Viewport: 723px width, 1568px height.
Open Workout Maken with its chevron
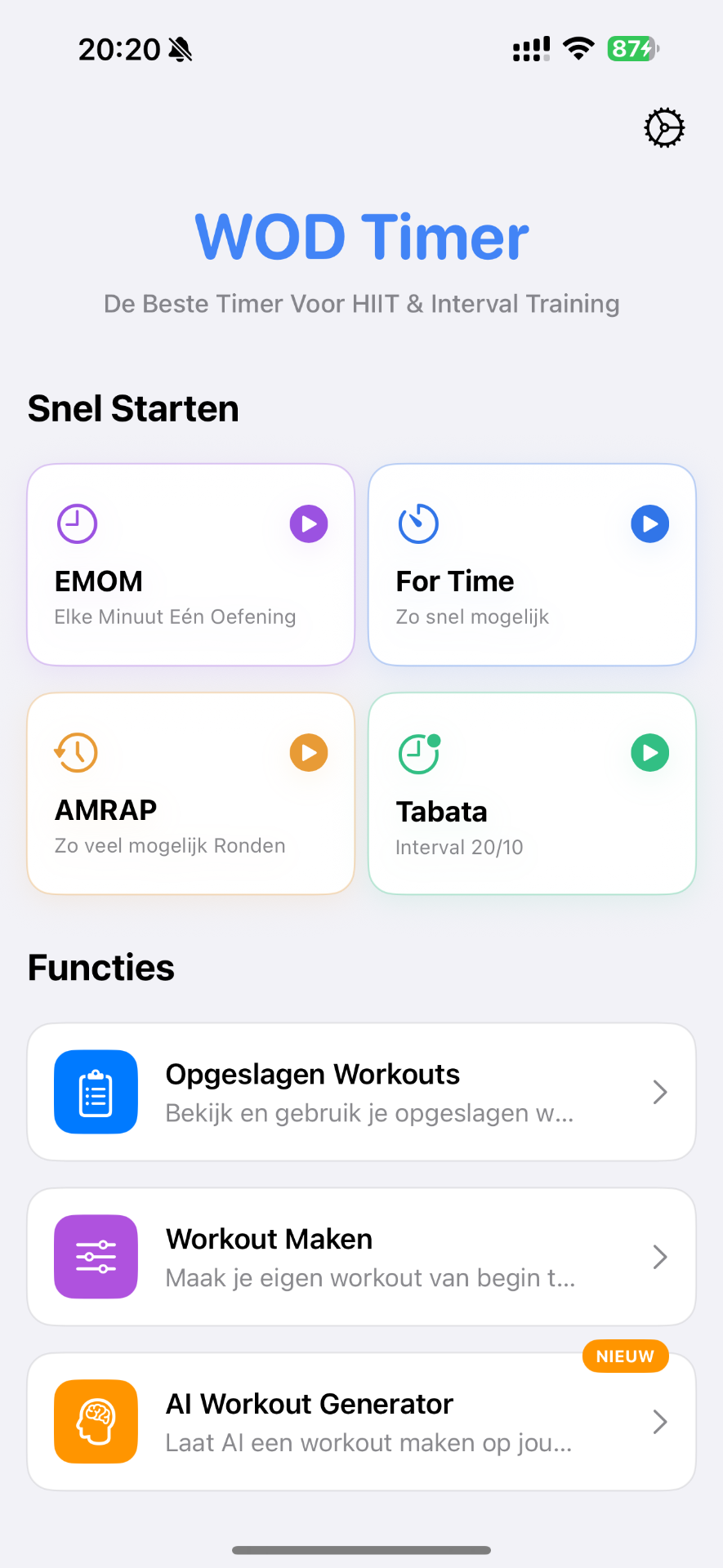(x=660, y=1257)
